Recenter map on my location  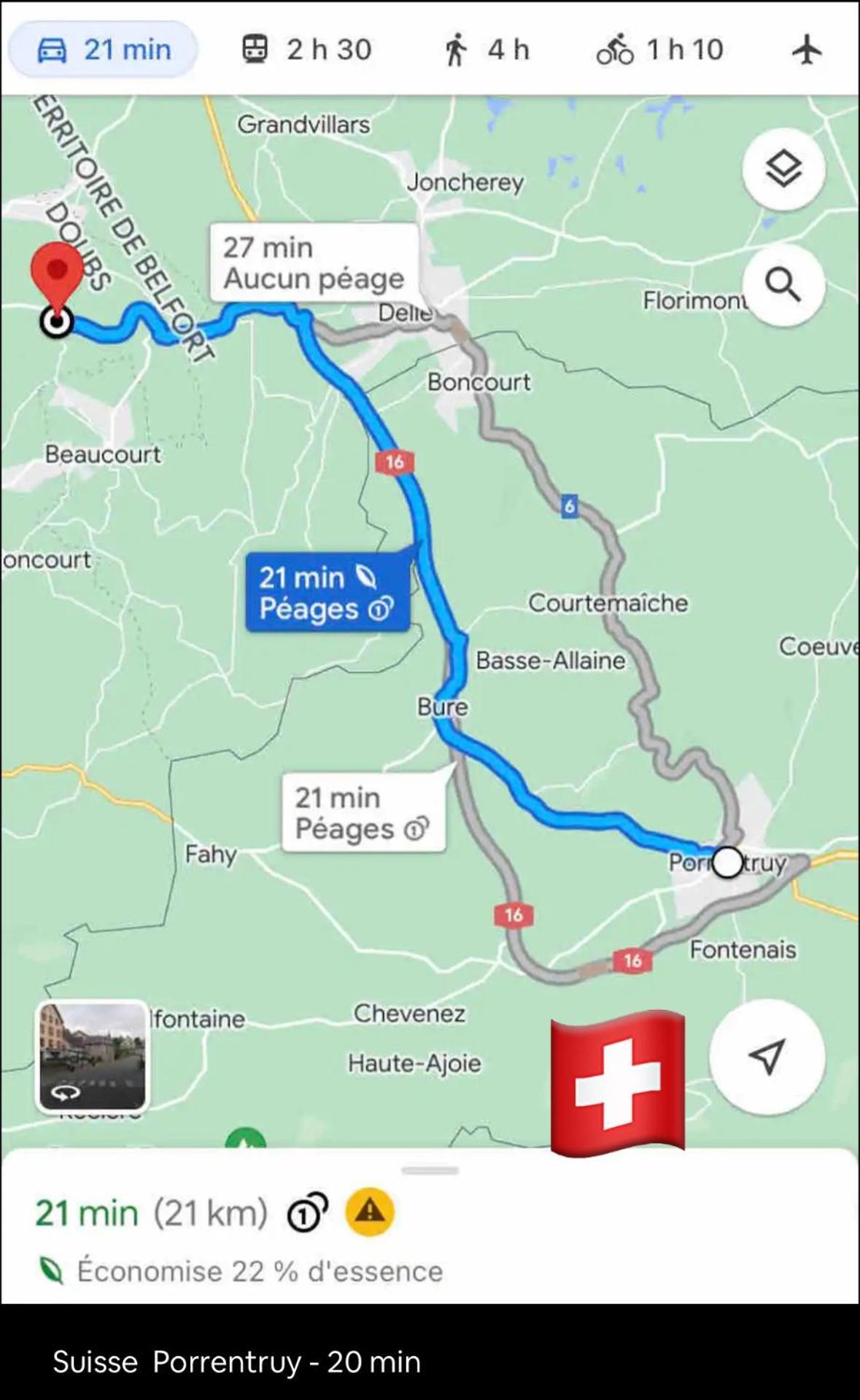click(767, 1057)
